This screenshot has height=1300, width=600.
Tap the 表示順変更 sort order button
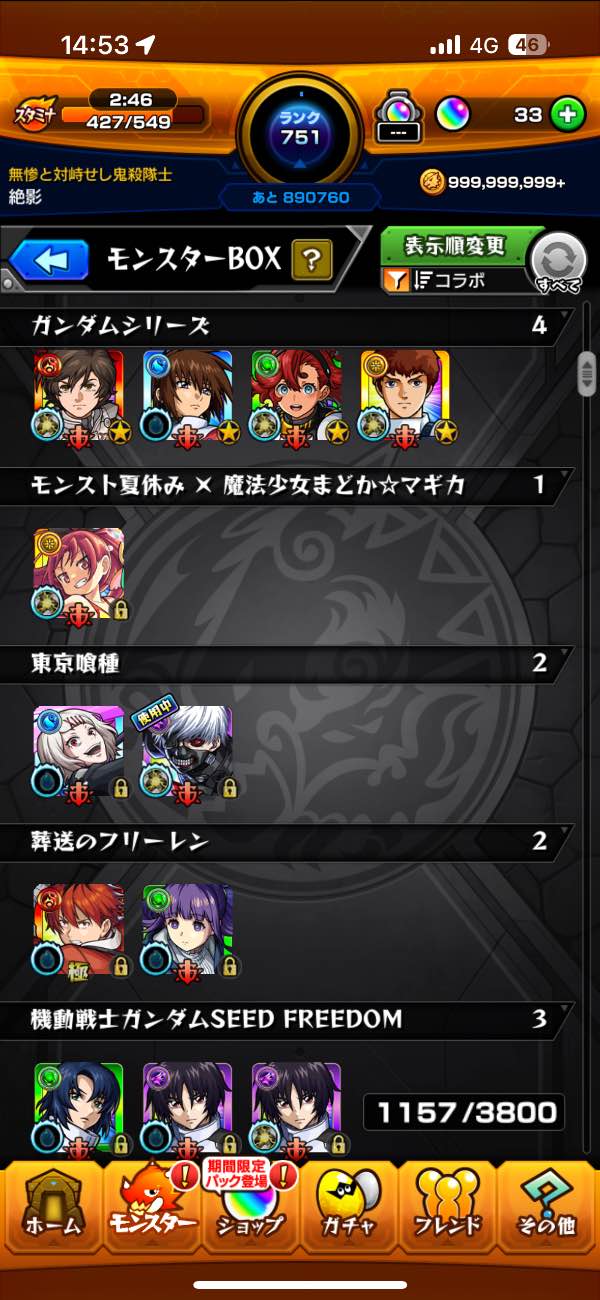pyautogui.click(x=456, y=245)
